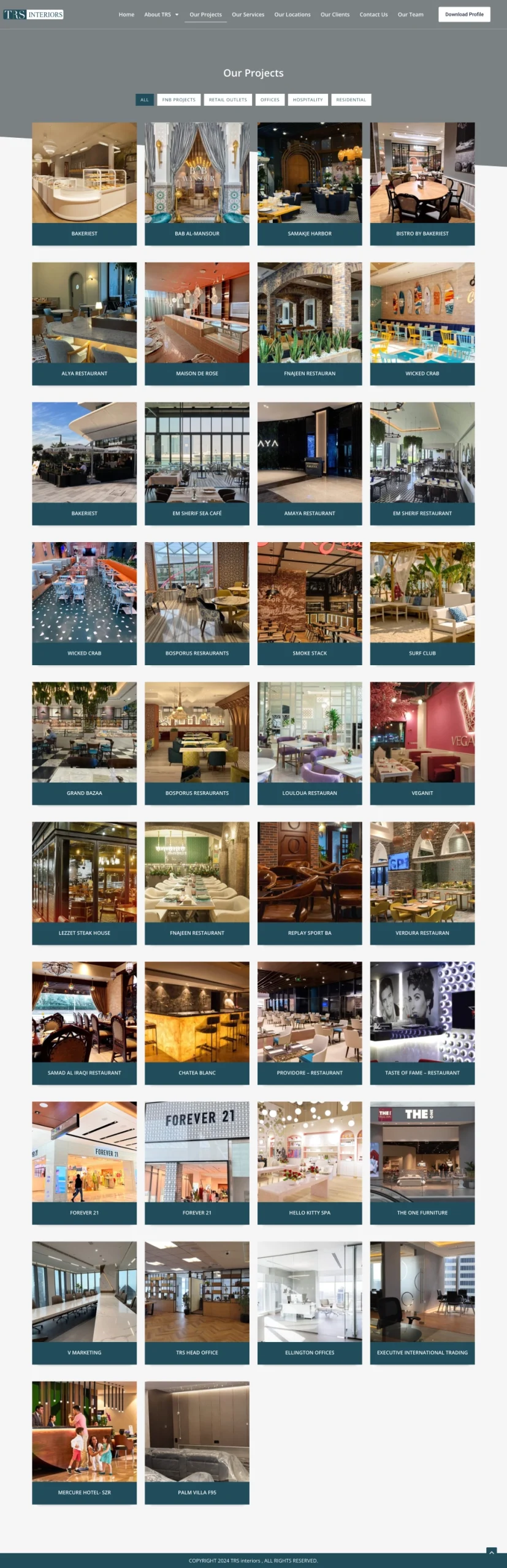
Task: Filter by Residential projects
Action: coord(351,100)
